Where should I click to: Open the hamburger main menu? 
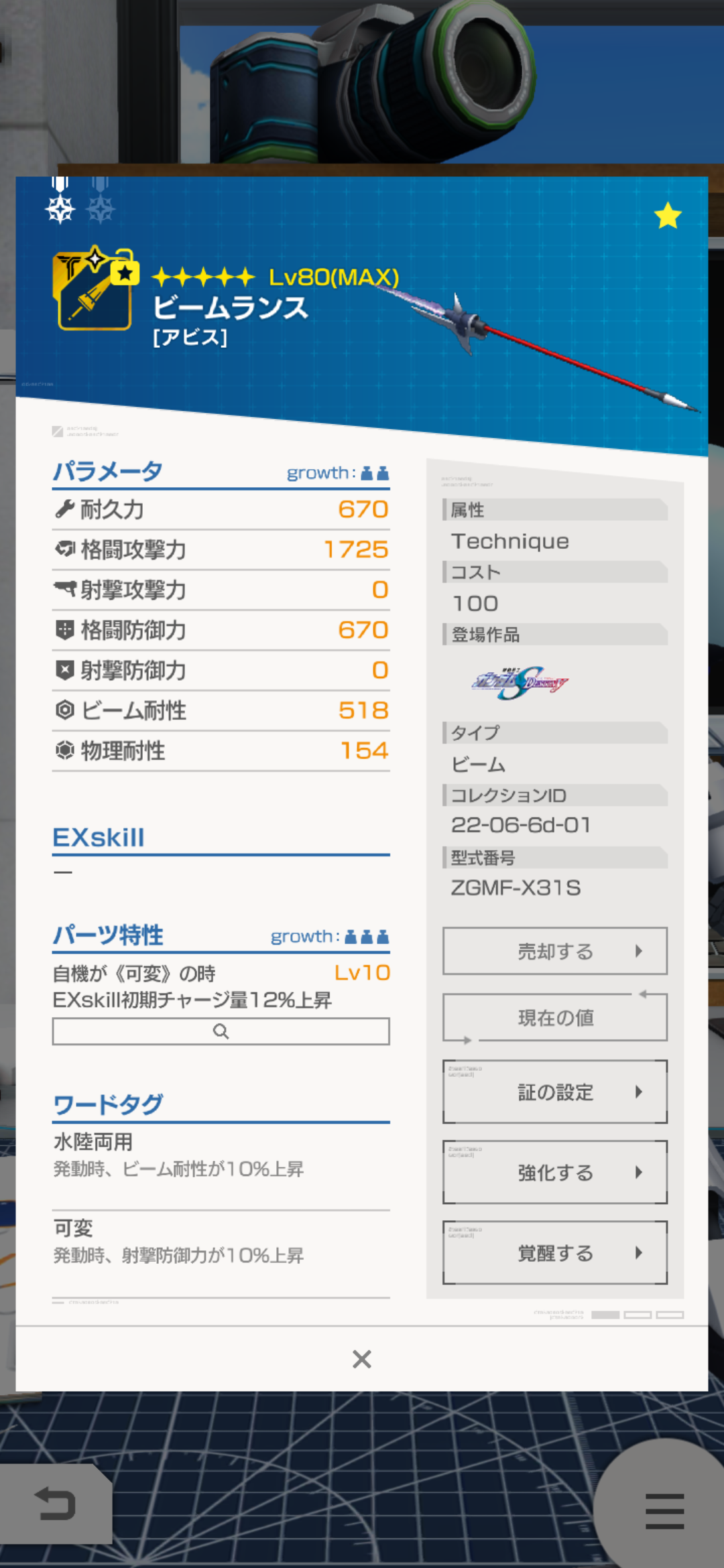pos(664,1510)
